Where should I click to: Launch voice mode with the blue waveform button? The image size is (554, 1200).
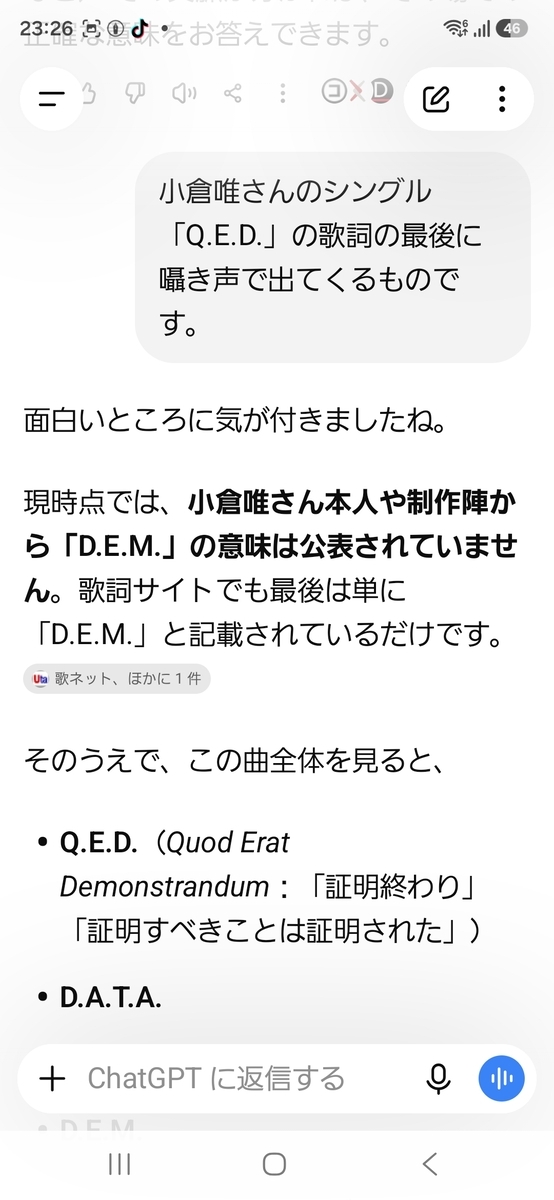point(502,1078)
